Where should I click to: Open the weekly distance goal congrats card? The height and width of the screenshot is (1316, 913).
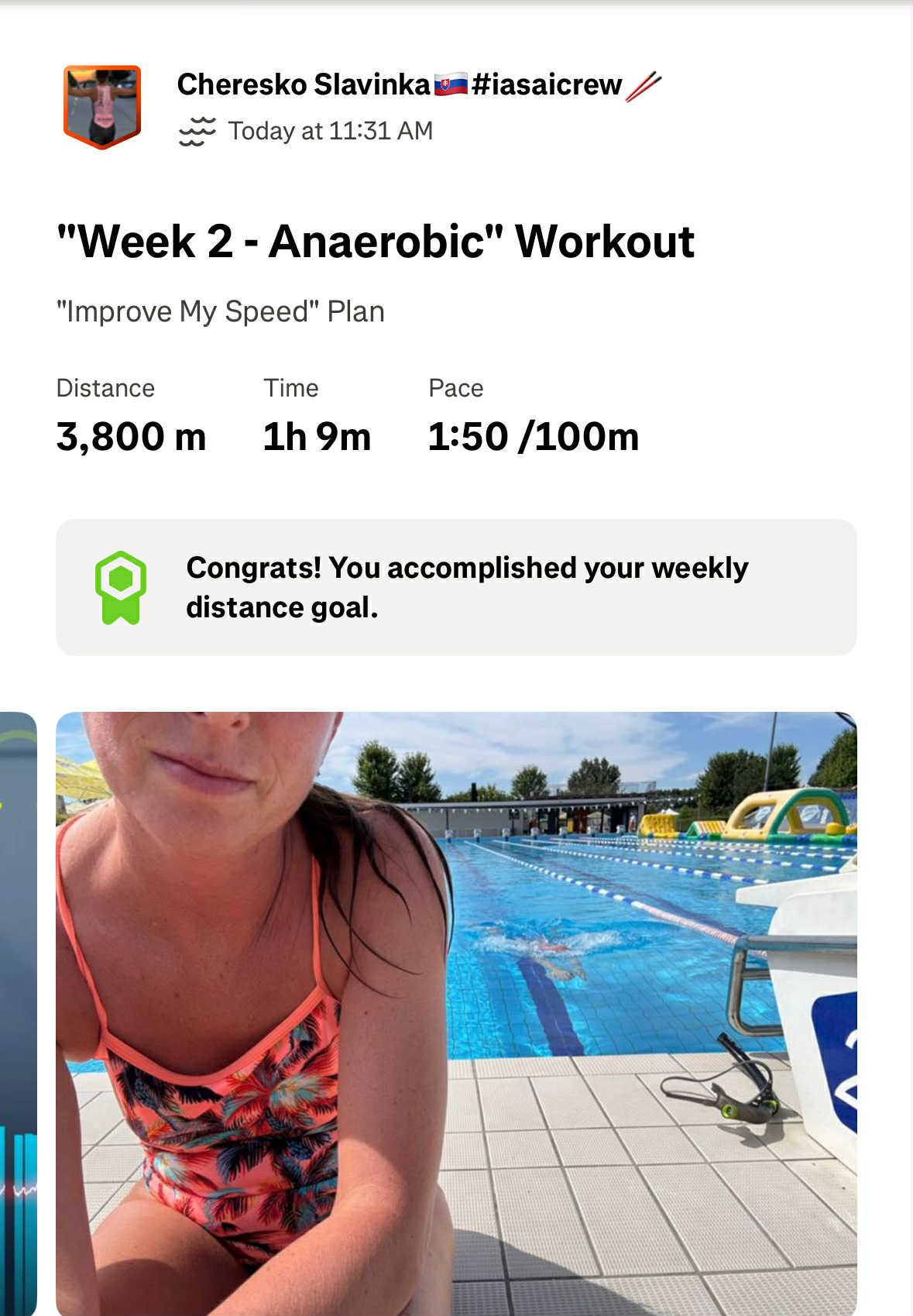[456, 587]
